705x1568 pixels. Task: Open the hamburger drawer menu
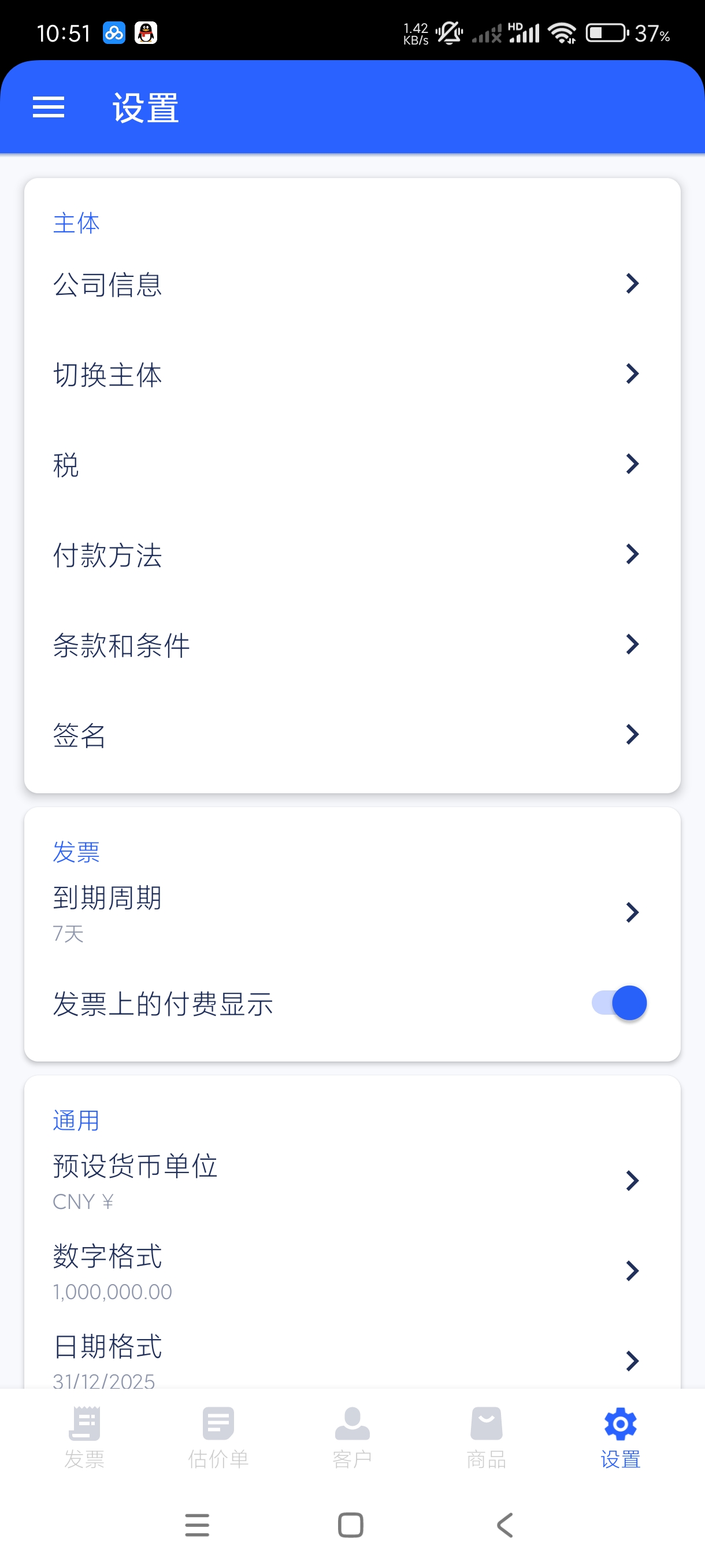coord(48,107)
